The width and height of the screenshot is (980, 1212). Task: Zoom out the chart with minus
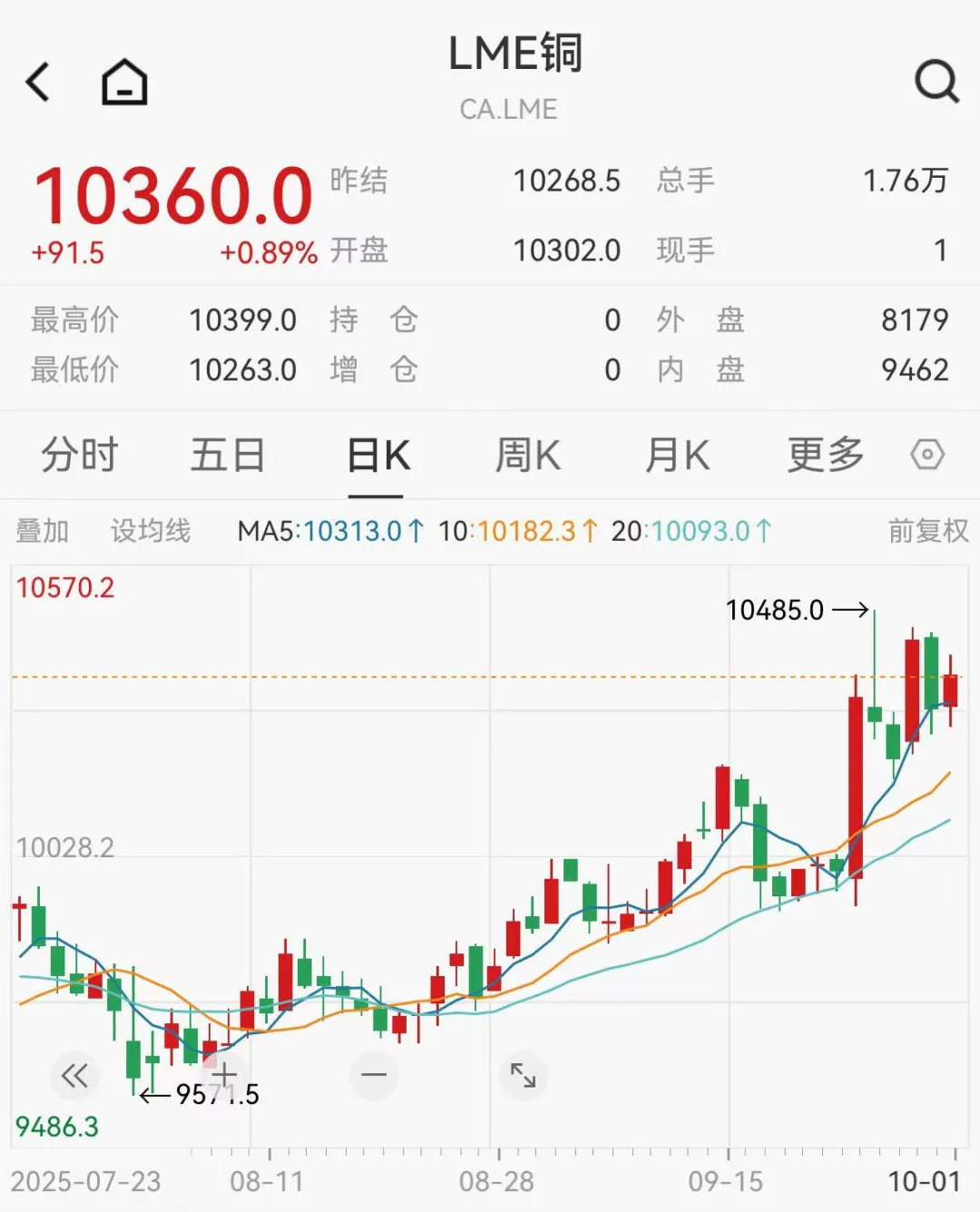coord(374,1076)
